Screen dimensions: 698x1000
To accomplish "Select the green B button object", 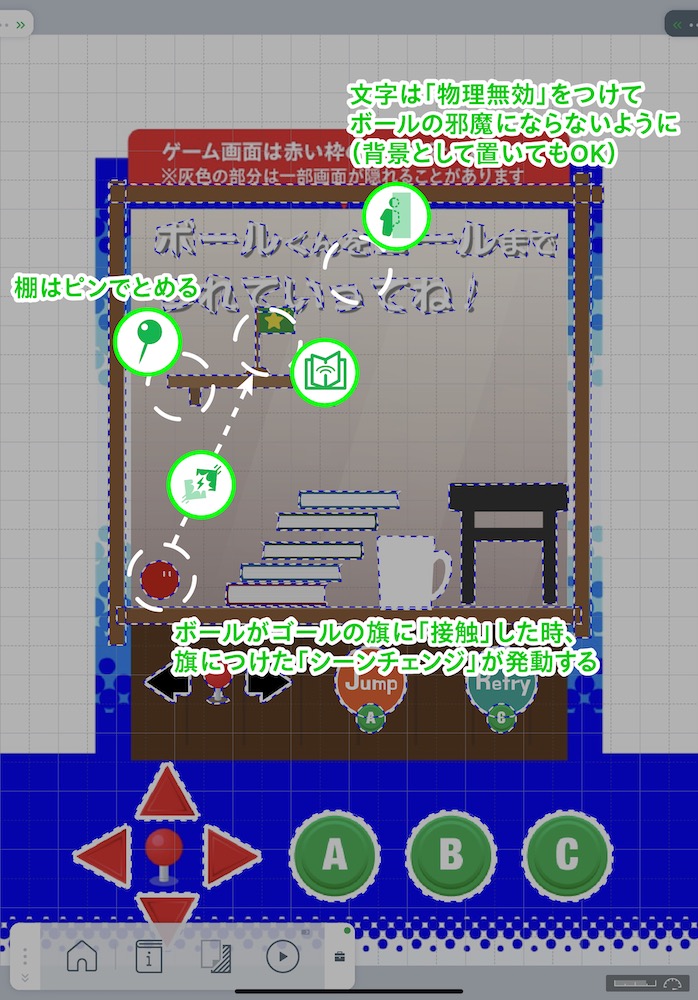I will pyautogui.click(x=451, y=855).
